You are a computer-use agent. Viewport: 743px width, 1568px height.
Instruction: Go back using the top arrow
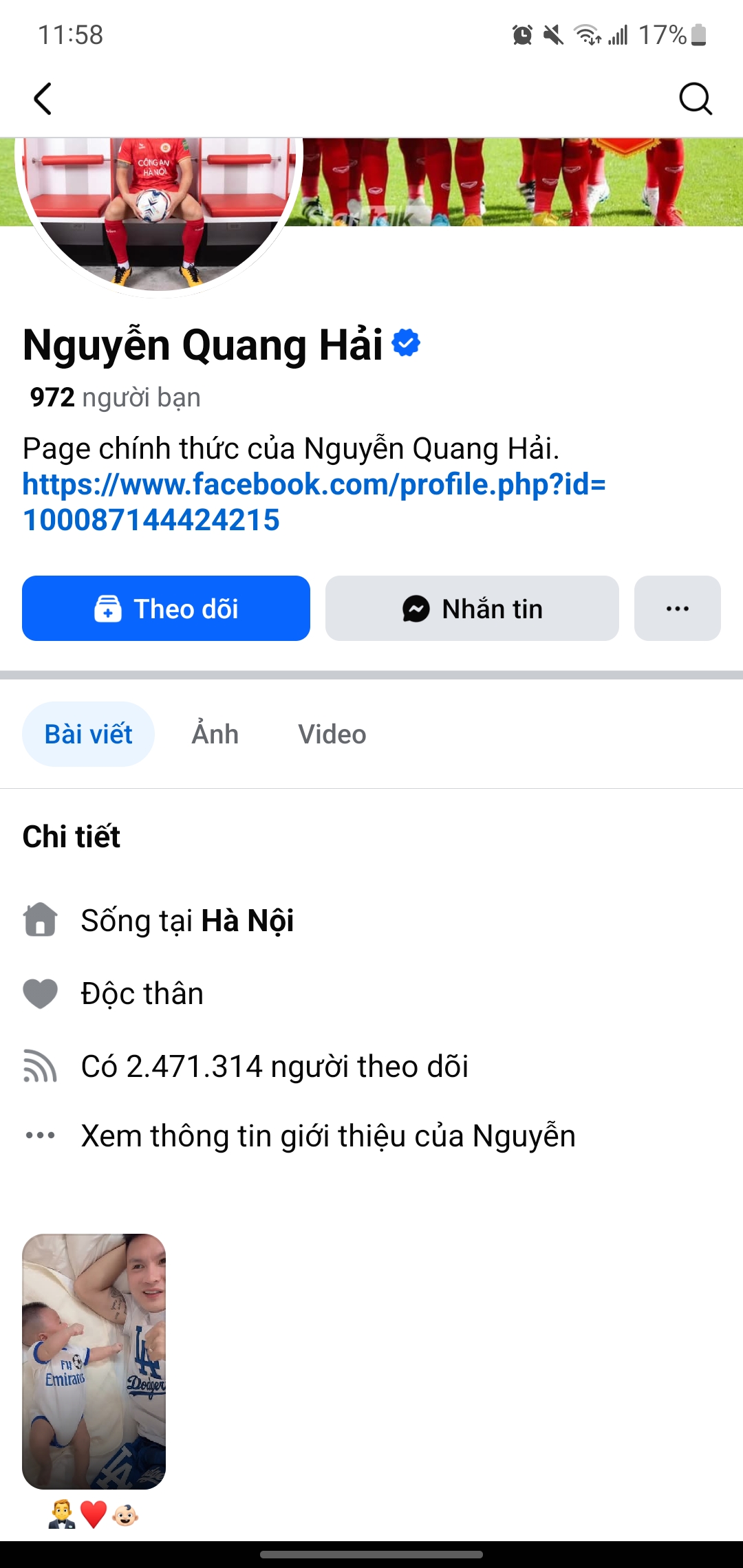coord(43,98)
